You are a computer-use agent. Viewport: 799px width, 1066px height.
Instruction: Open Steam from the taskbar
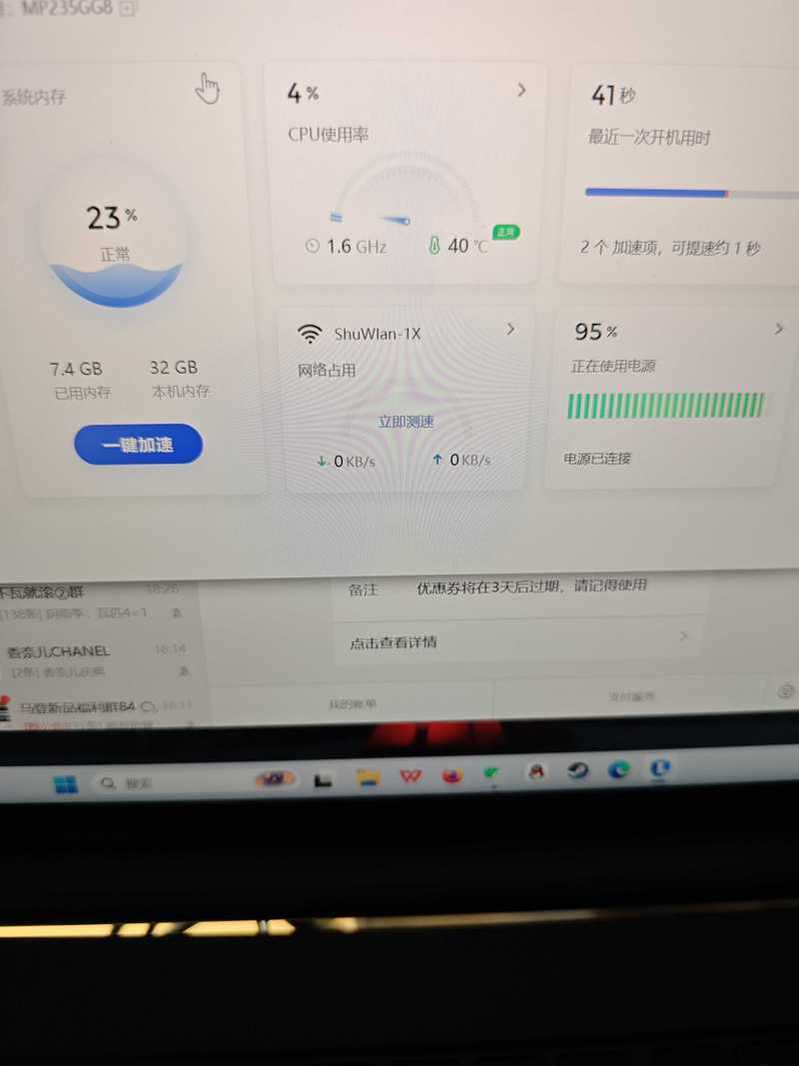[578, 771]
